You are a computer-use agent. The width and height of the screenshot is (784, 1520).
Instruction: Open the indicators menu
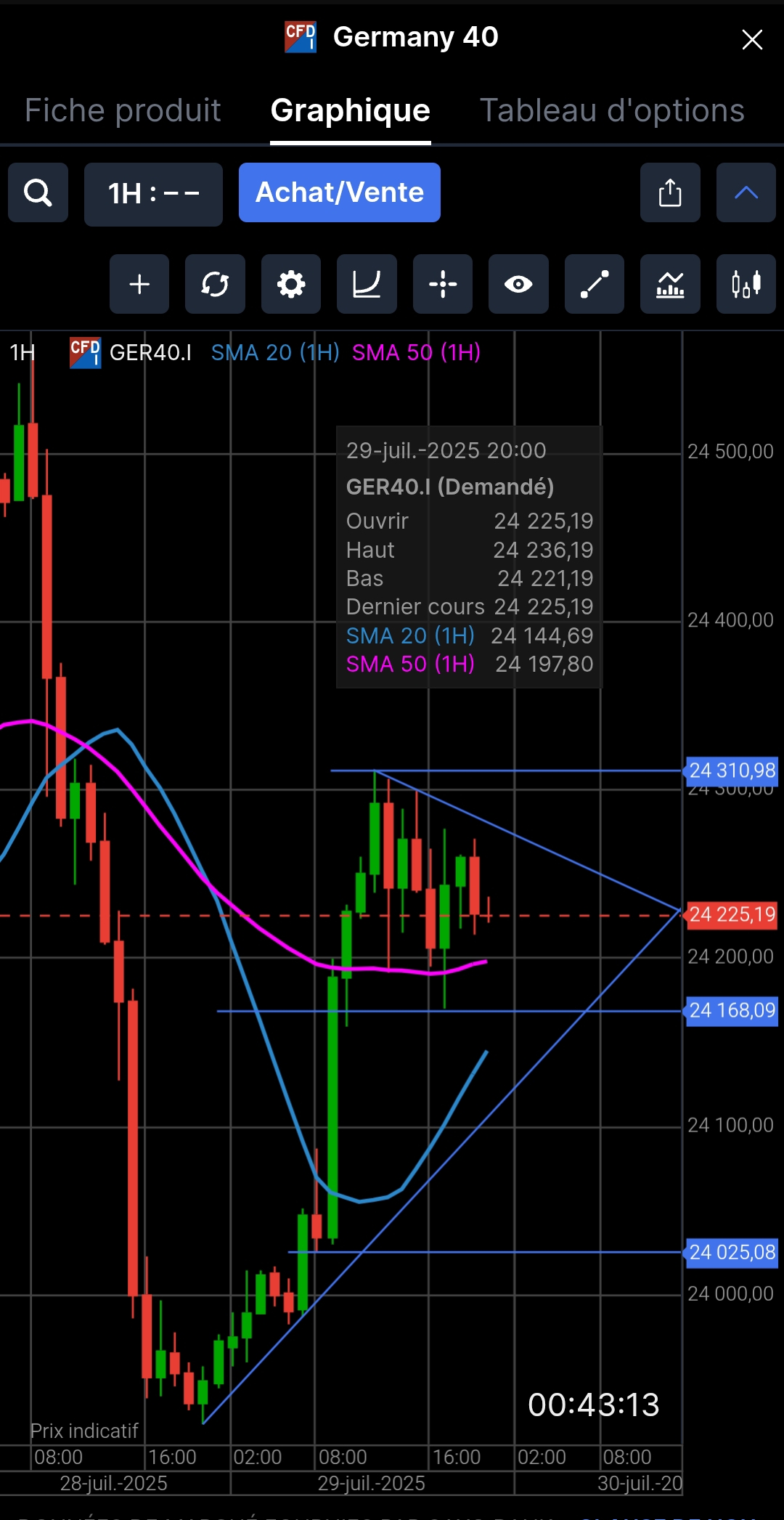tap(670, 284)
